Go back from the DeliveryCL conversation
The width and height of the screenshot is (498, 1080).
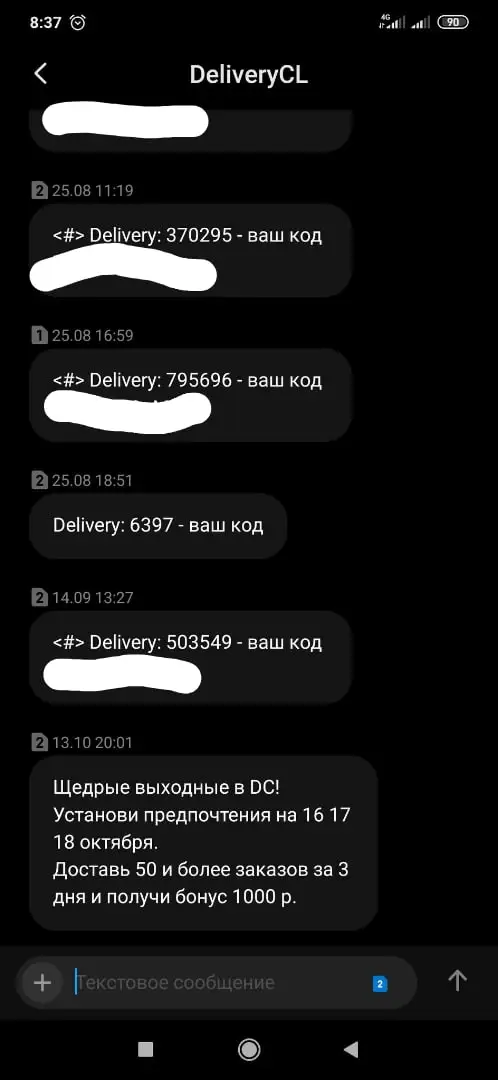pyautogui.click(x=41, y=74)
